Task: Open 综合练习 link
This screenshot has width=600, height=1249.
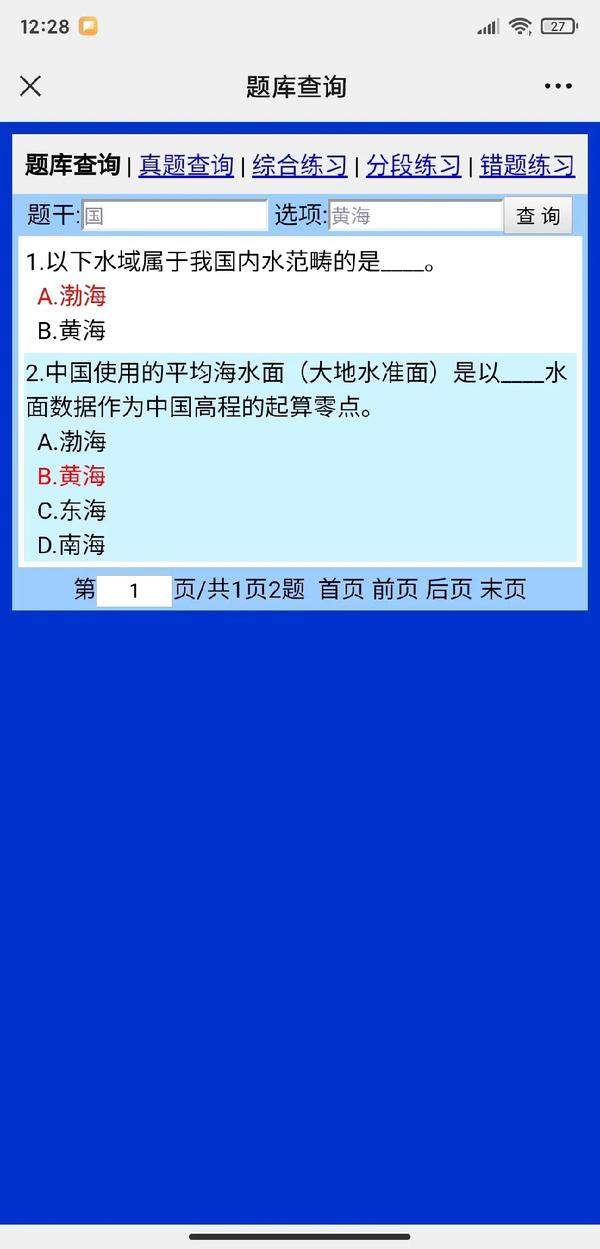Action: 299,165
